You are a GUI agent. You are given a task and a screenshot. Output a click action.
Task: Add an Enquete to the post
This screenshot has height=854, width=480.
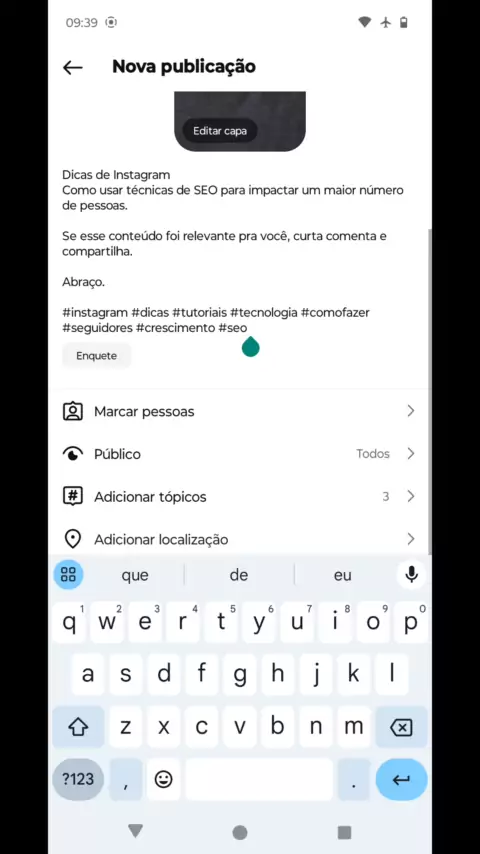pyautogui.click(x=96, y=356)
